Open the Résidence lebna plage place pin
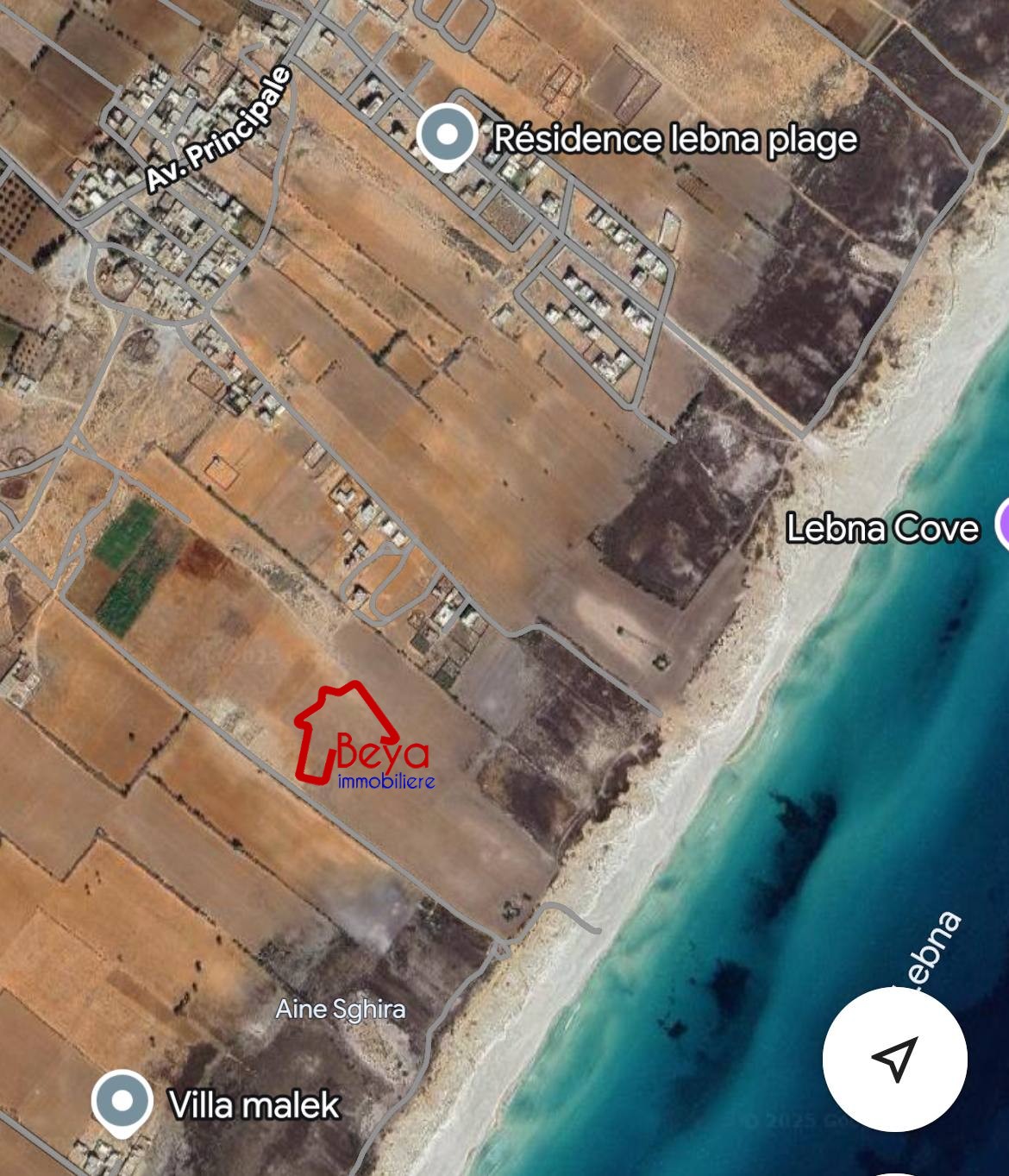 coord(447,136)
